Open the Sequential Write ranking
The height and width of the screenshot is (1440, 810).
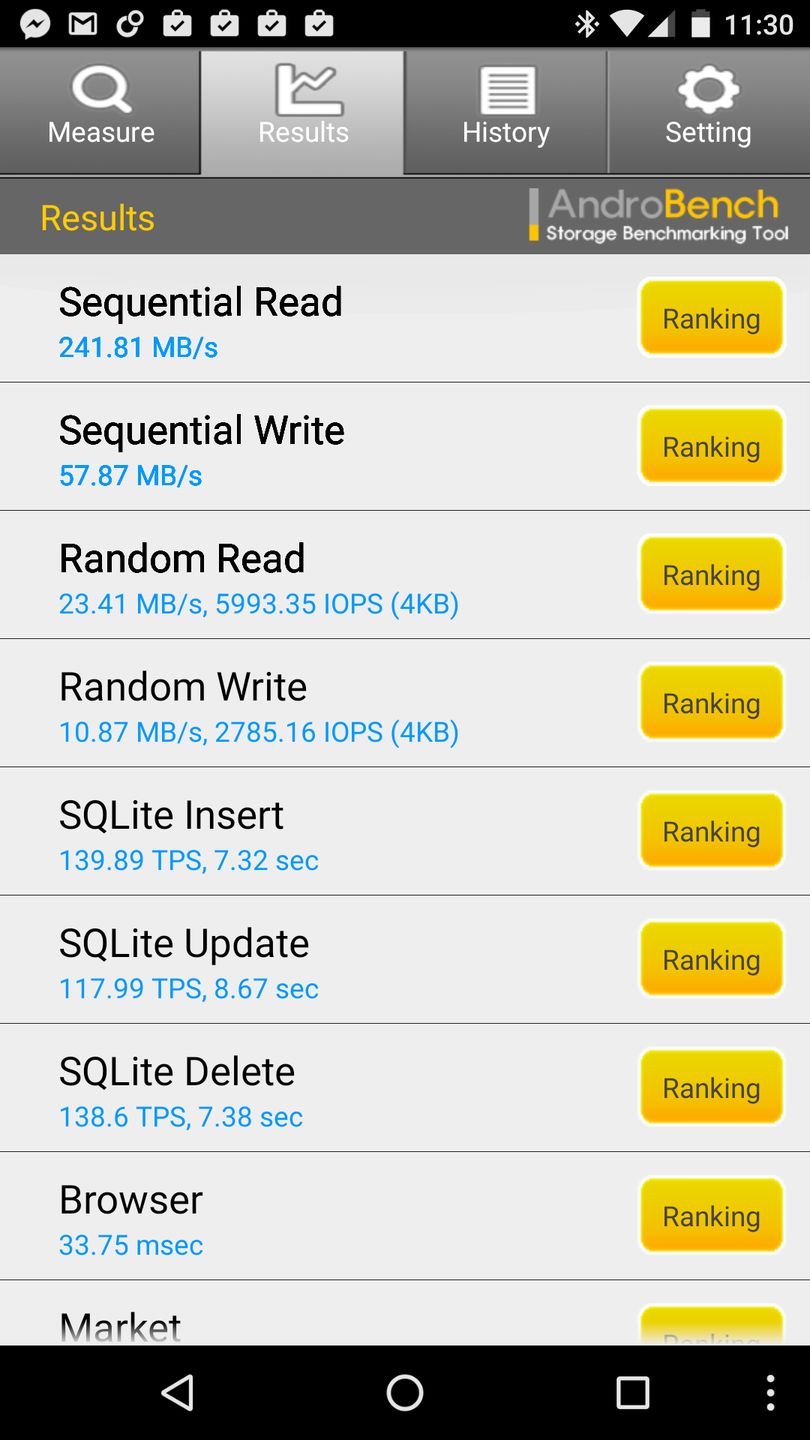pos(711,446)
